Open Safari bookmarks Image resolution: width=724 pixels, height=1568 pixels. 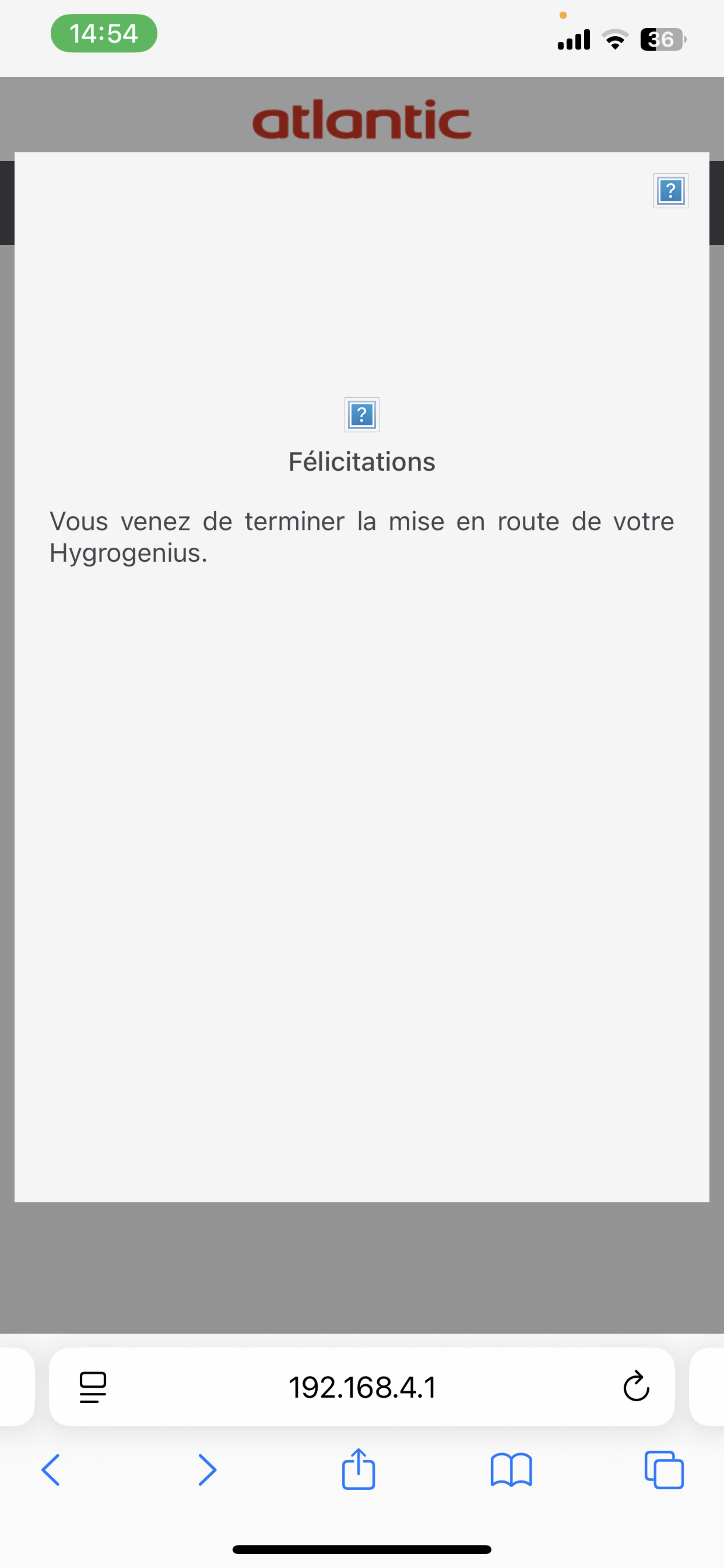click(x=511, y=1470)
